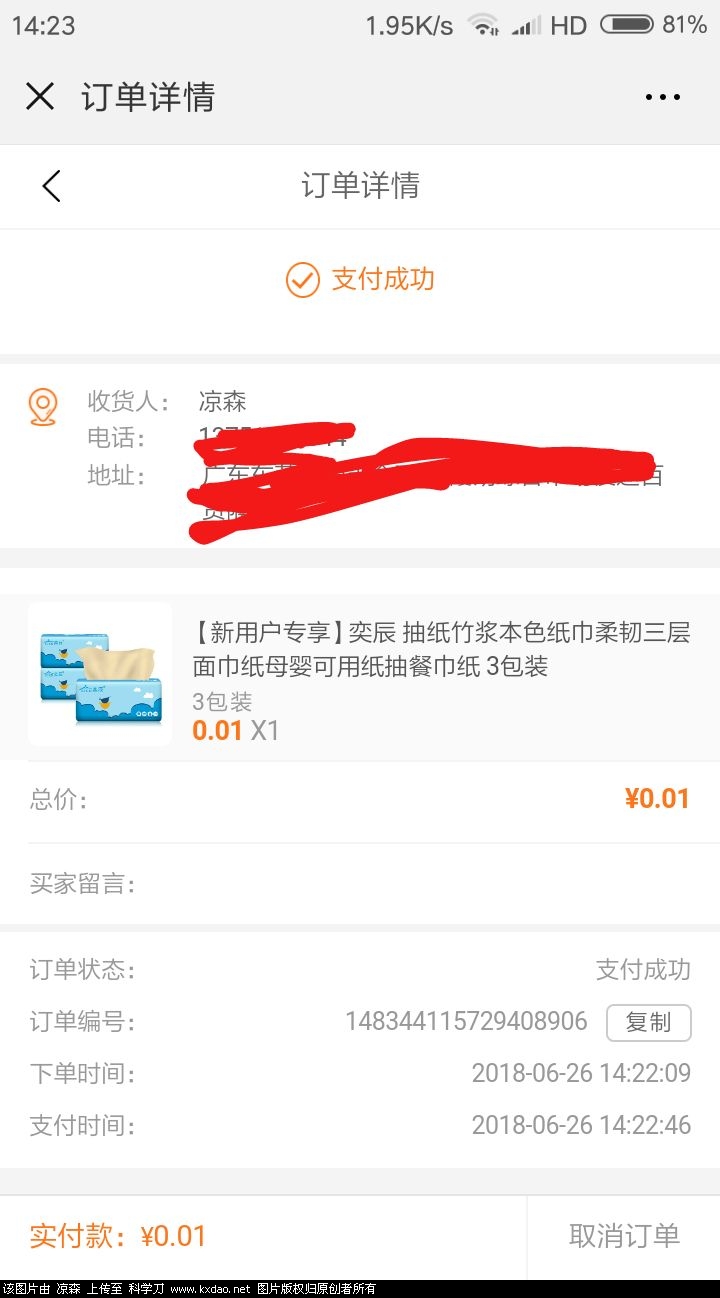Copy the order number with 复制

coord(648,1022)
